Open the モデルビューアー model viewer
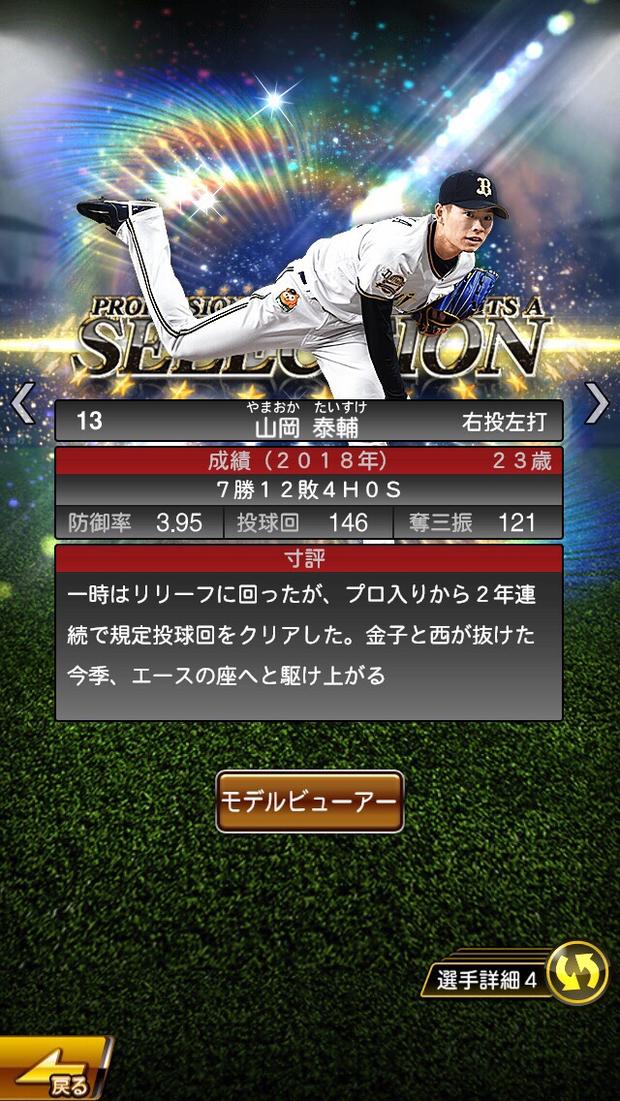Viewport: 620px width, 1101px height. [x=309, y=801]
